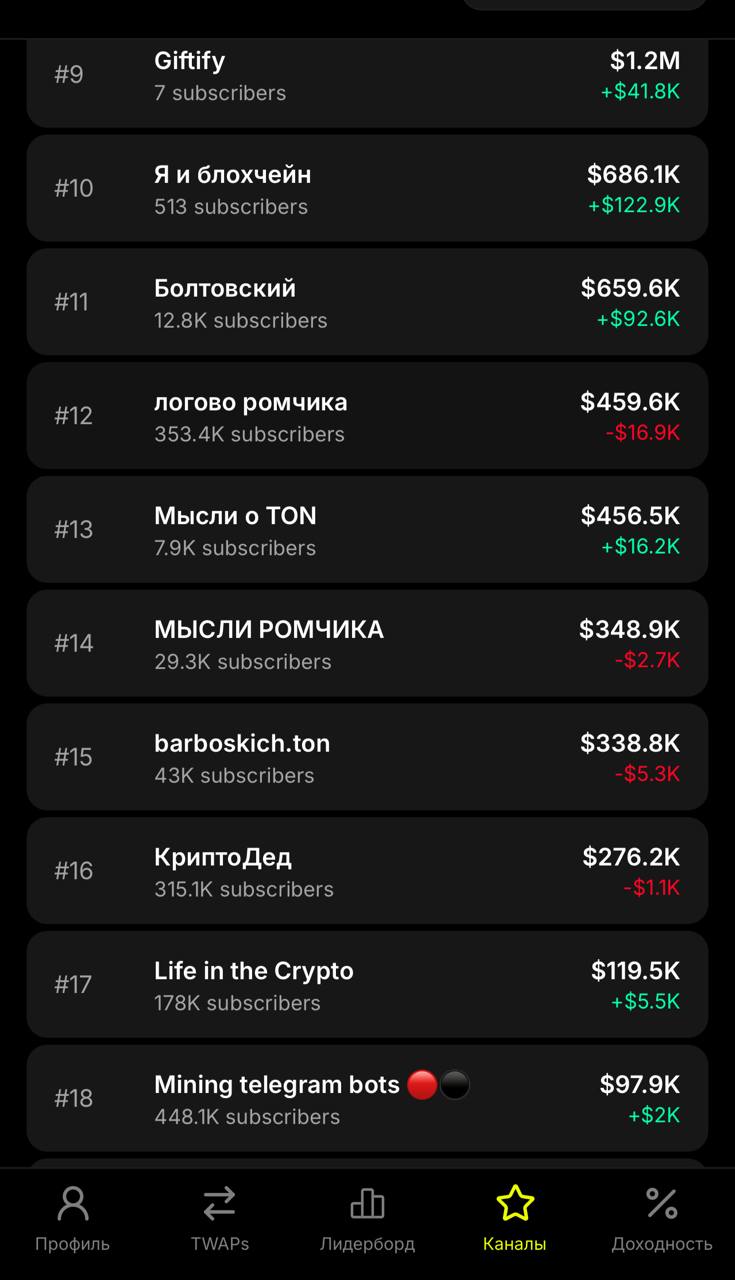The width and height of the screenshot is (735, 1280).
Task: Select the Каналы tab
Action: (514, 1218)
